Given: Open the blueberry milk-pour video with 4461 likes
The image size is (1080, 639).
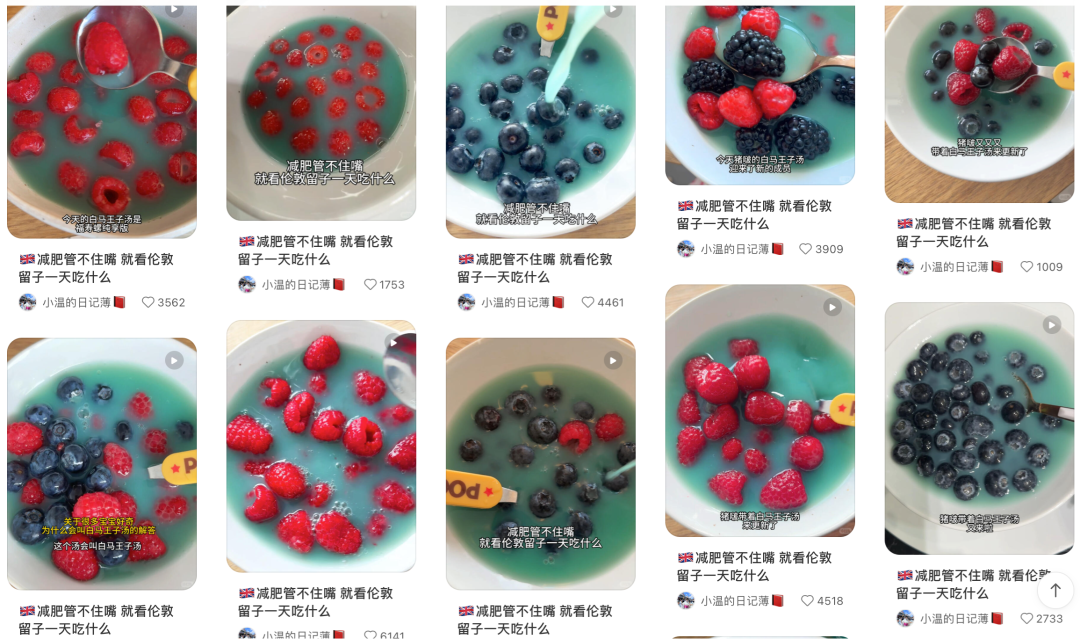Looking at the screenshot, I should coord(540,120).
